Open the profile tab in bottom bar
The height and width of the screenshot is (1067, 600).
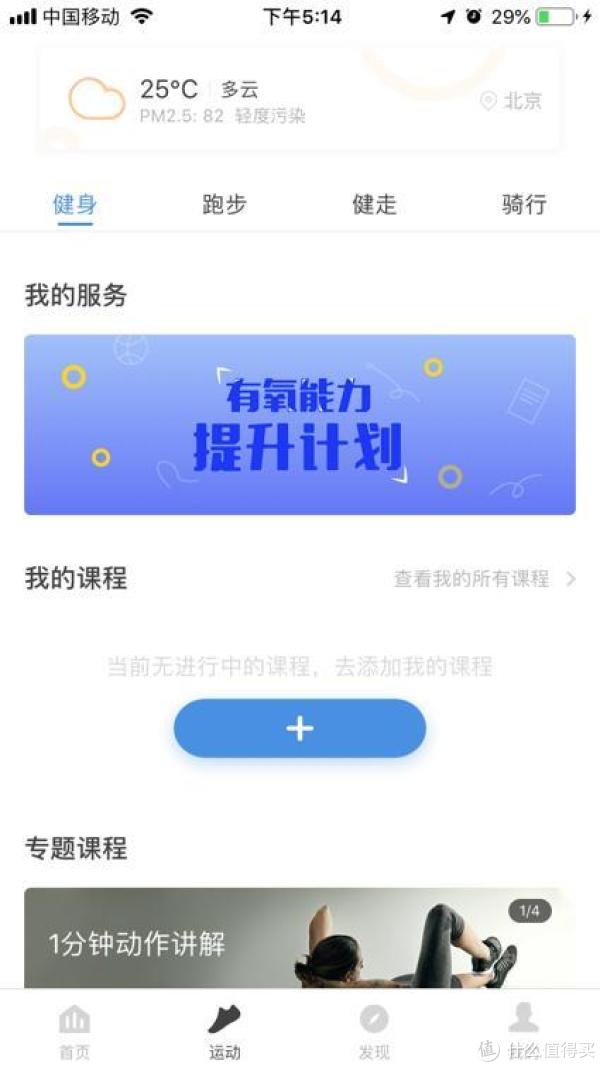click(523, 1031)
